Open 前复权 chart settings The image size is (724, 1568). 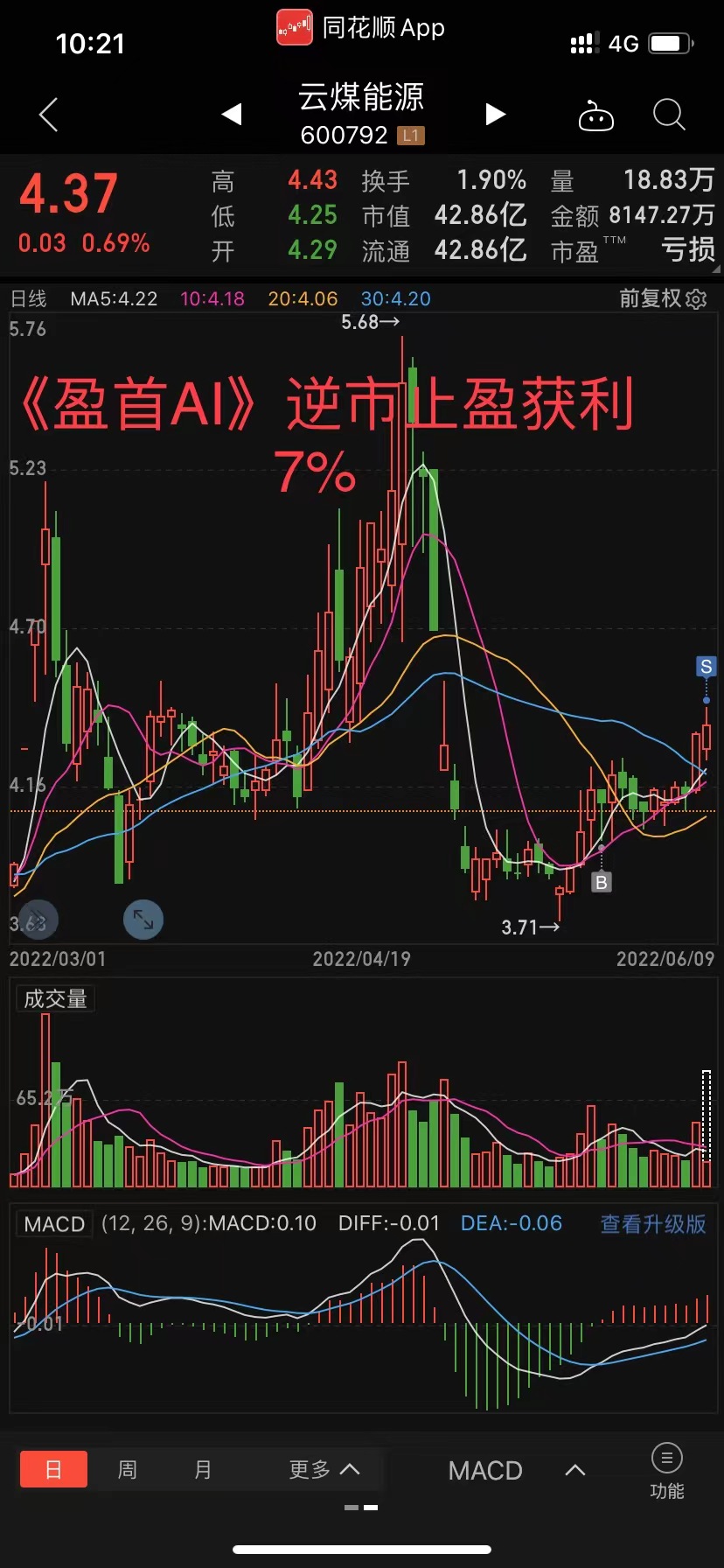click(663, 298)
